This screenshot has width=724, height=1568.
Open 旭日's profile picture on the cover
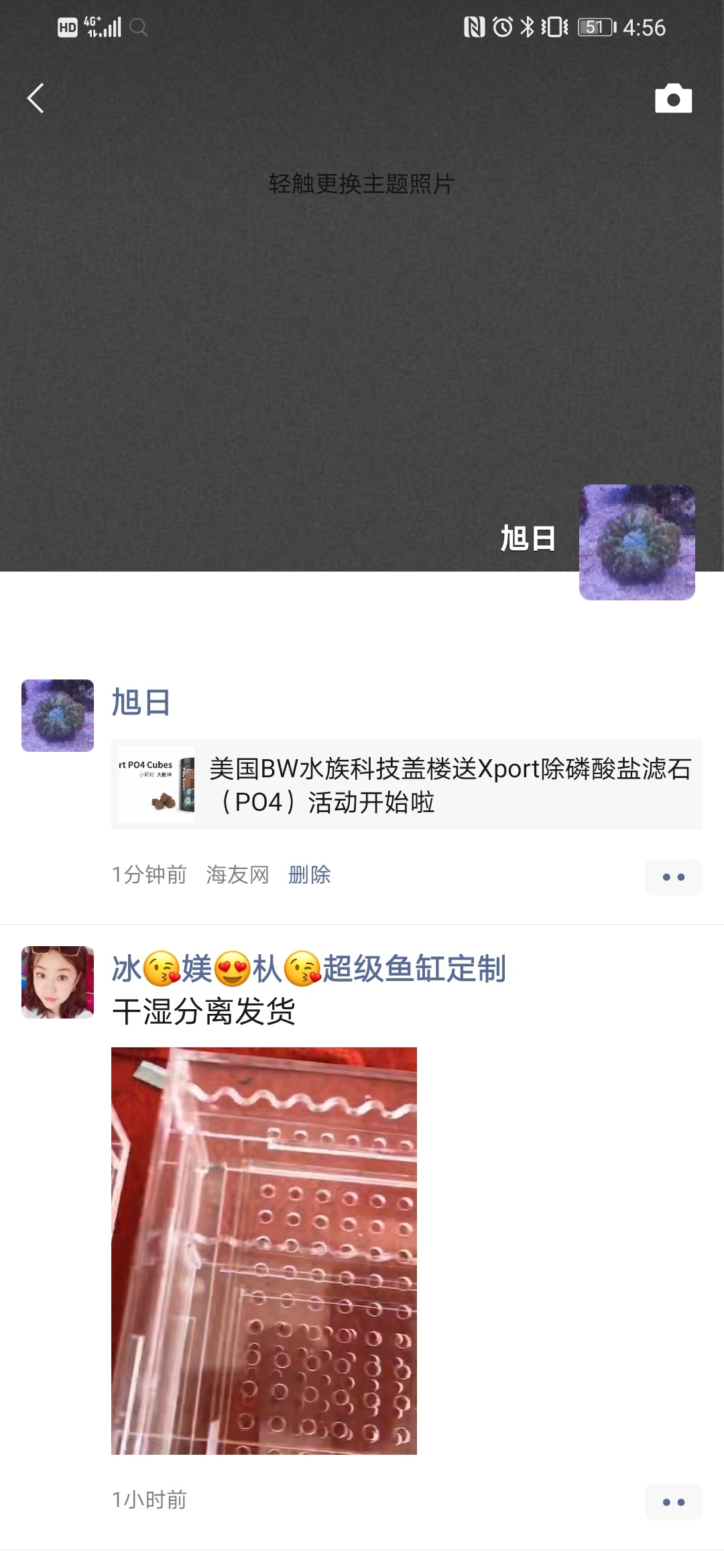pos(637,542)
